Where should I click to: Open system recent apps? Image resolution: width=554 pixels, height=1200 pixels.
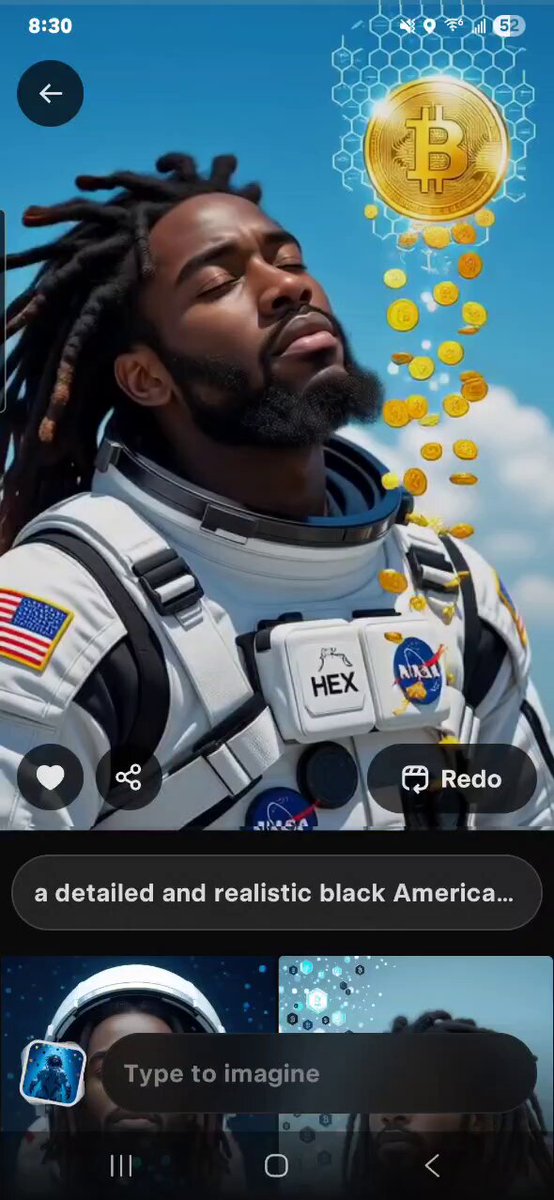[121, 1165]
